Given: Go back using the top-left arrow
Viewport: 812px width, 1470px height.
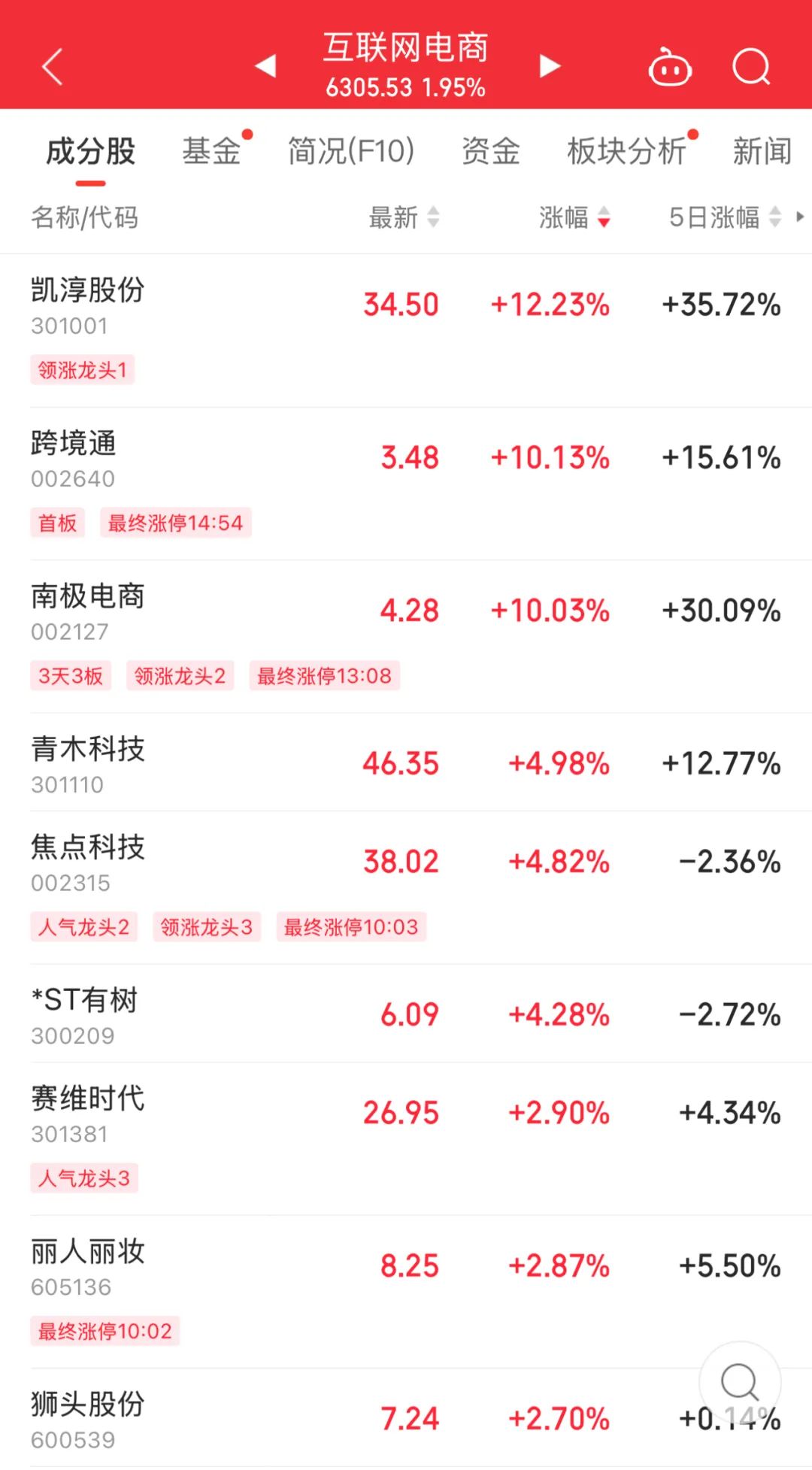Looking at the screenshot, I should tap(53, 67).
